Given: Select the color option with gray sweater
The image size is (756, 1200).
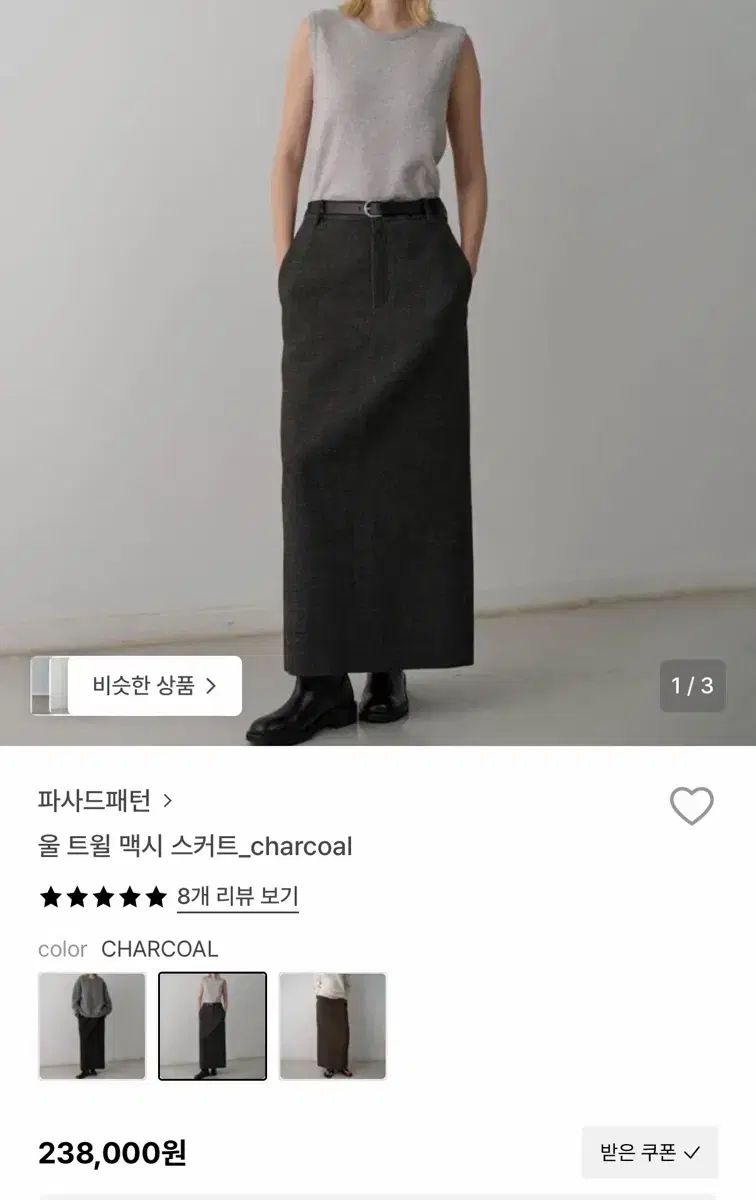Looking at the screenshot, I should coord(92,1026).
